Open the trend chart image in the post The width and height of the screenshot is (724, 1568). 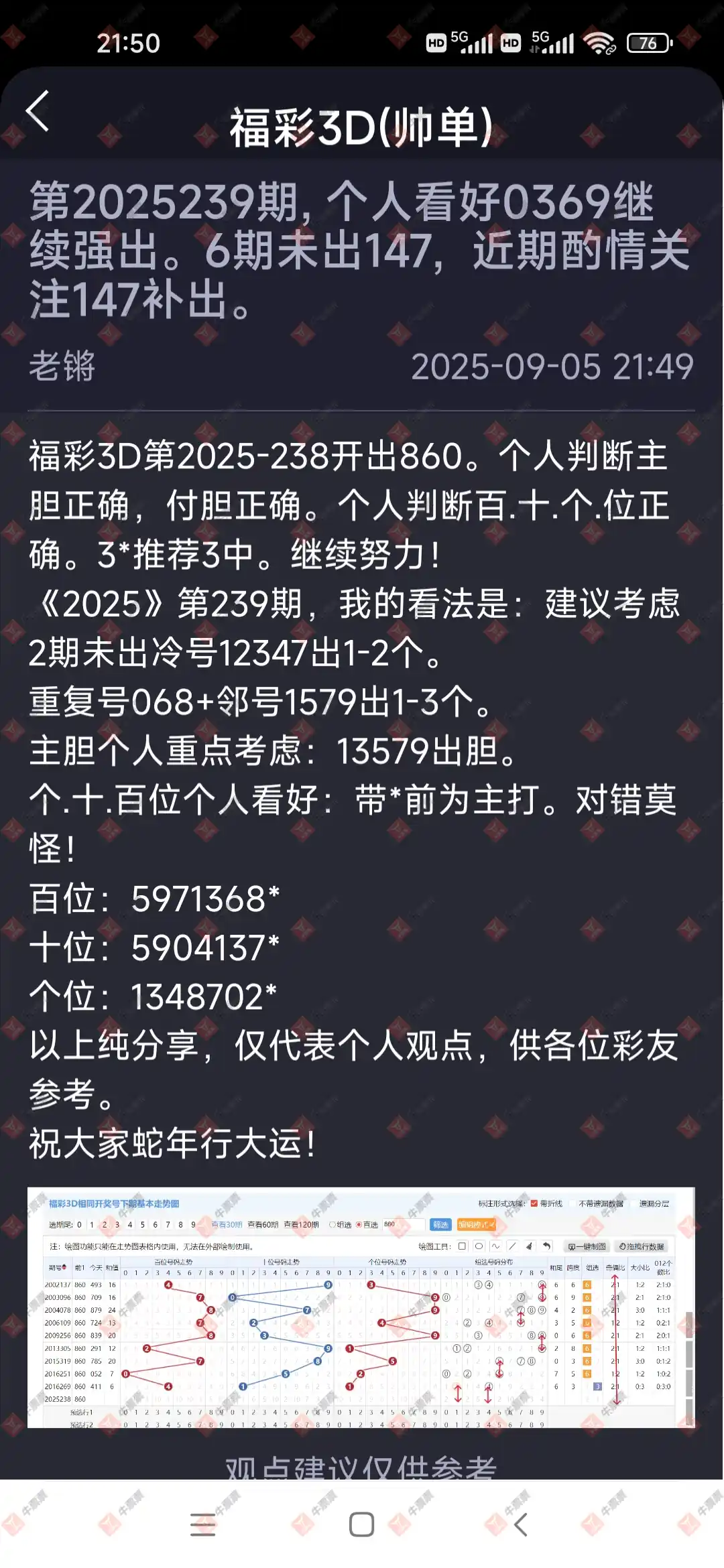coord(361,1307)
